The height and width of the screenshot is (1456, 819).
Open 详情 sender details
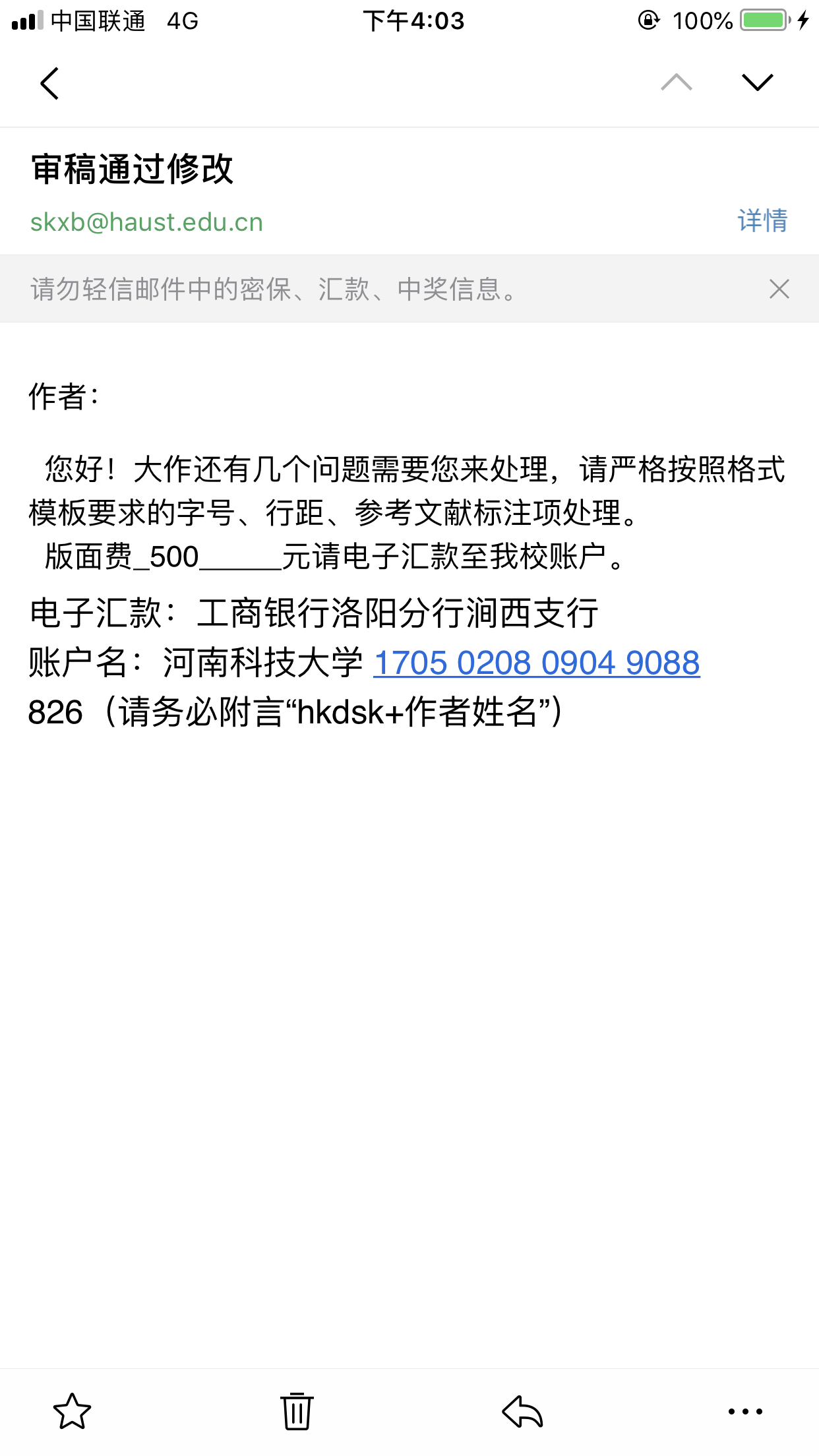[x=762, y=221]
